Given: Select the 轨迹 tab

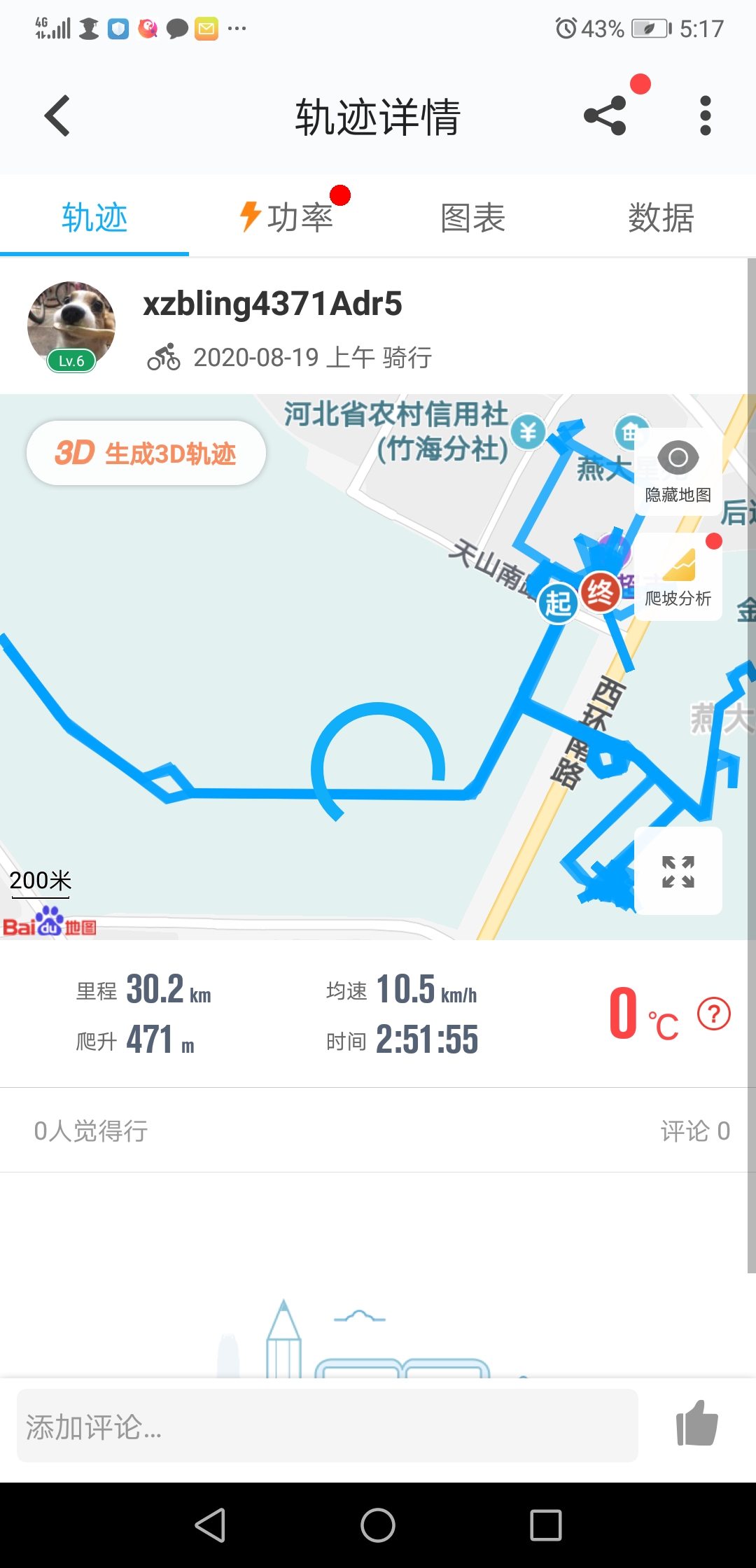Looking at the screenshot, I should (94, 217).
